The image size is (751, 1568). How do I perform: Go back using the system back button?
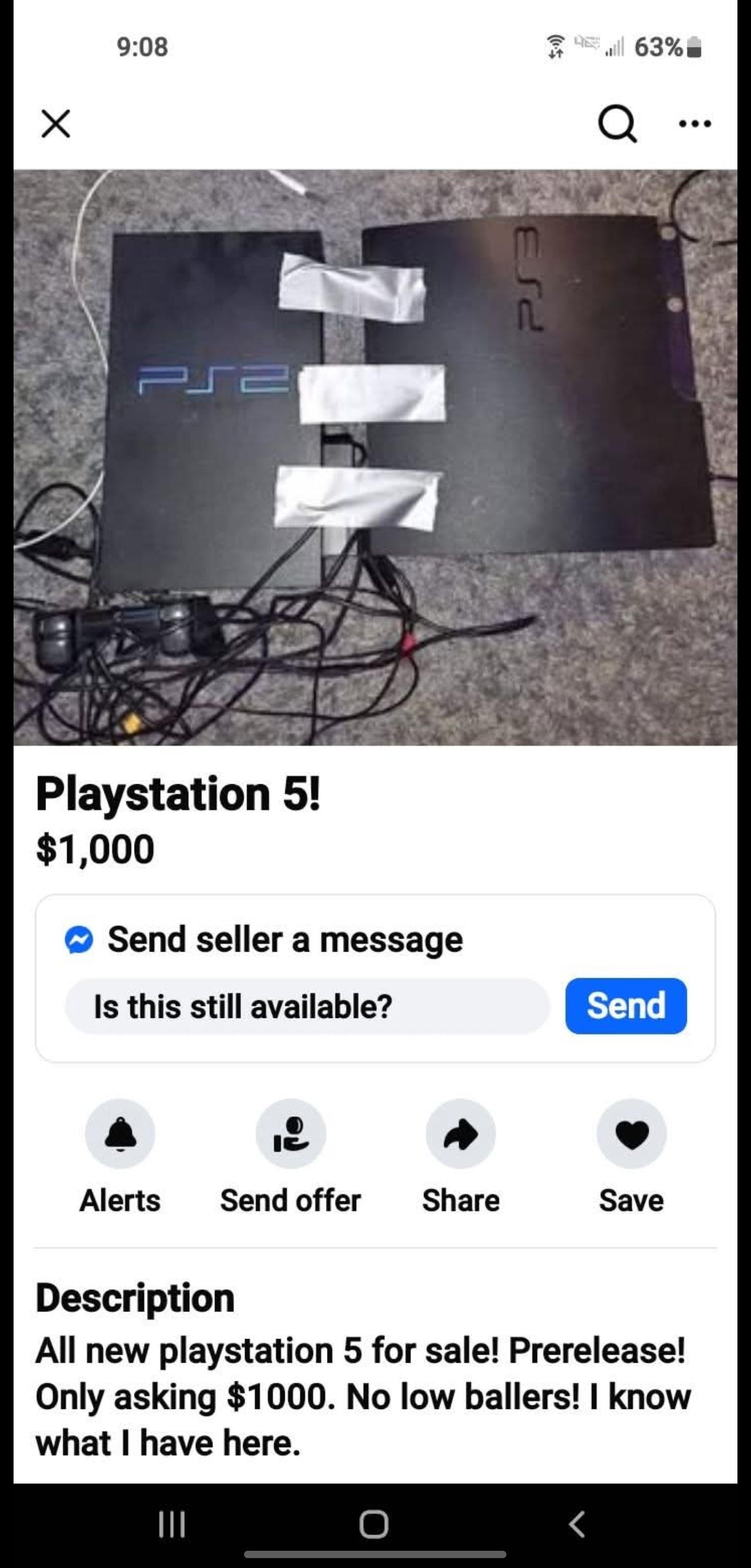[x=577, y=1525]
